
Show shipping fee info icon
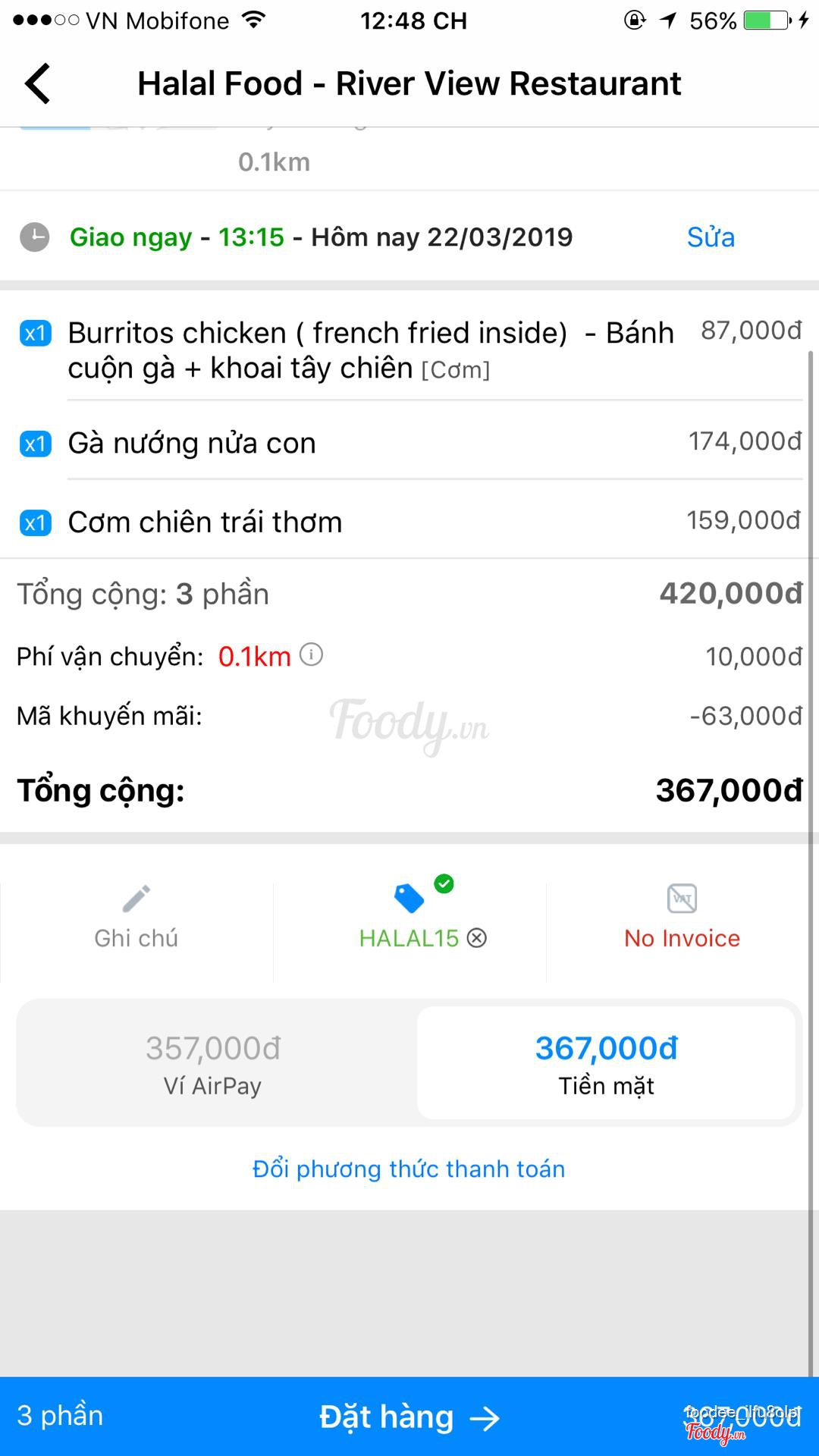tap(311, 654)
